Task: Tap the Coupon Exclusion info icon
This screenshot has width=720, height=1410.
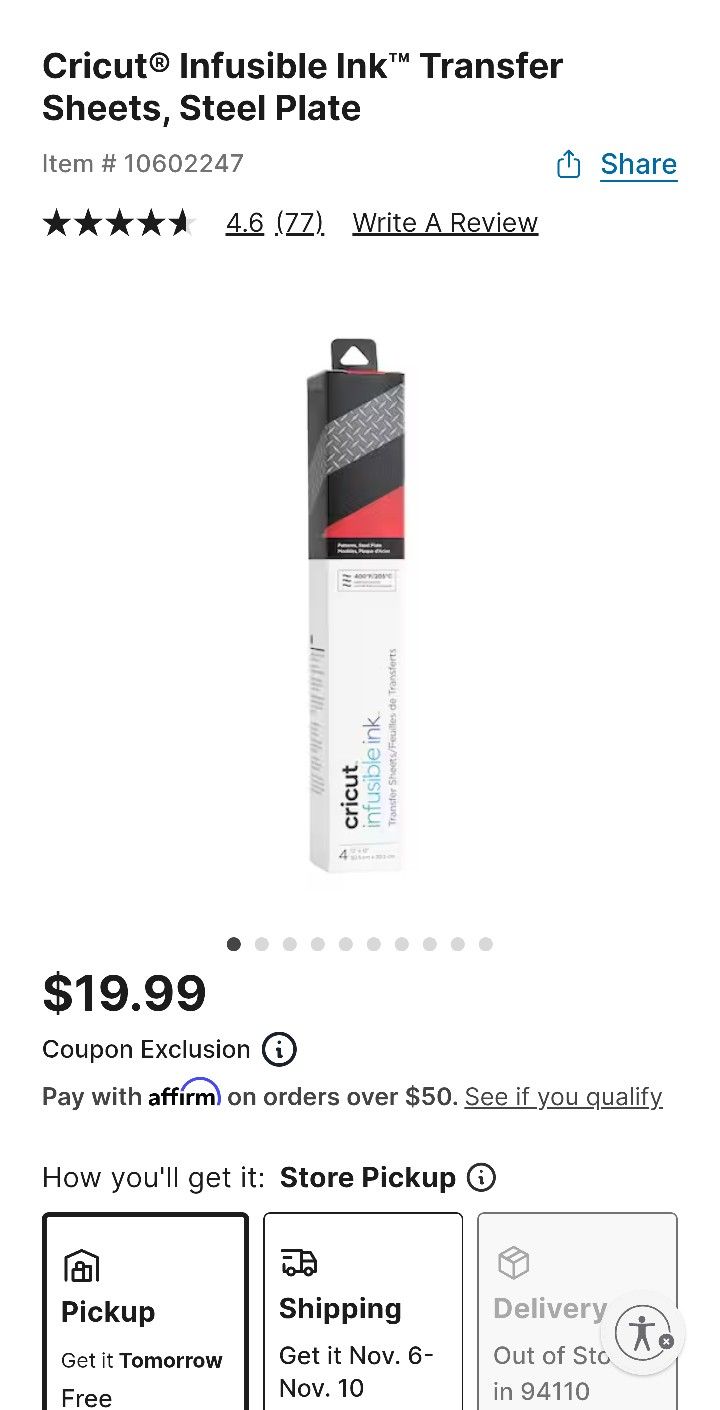Action: click(x=279, y=1050)
